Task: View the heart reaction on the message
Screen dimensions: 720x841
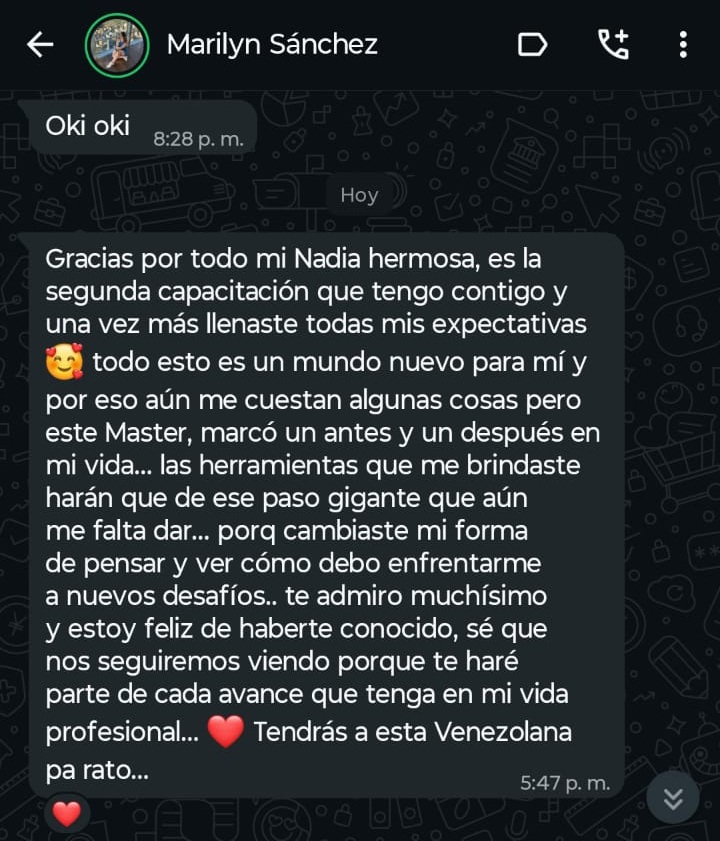Action: coord(66,814)
